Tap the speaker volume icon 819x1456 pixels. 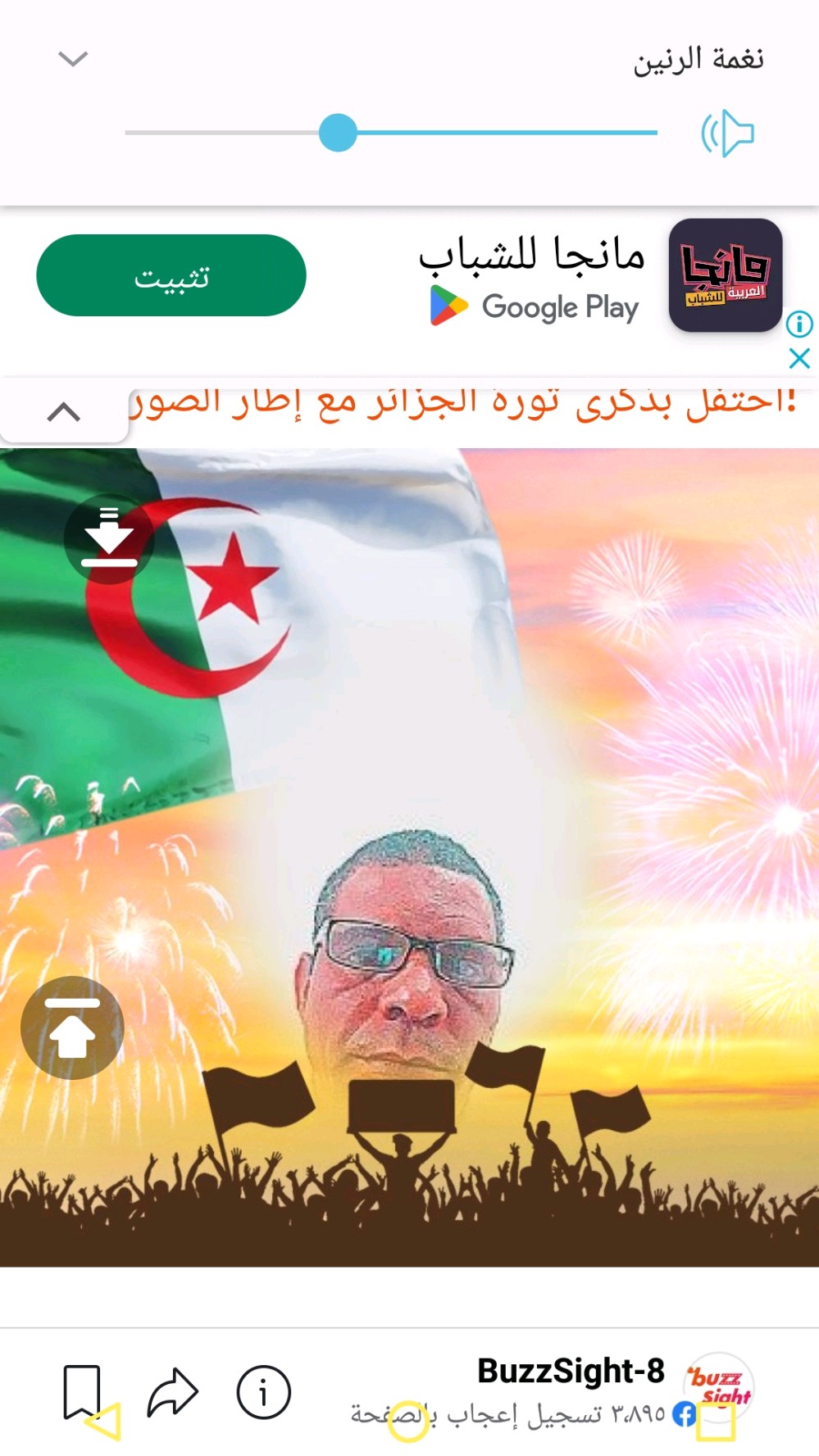pos(727,134)
